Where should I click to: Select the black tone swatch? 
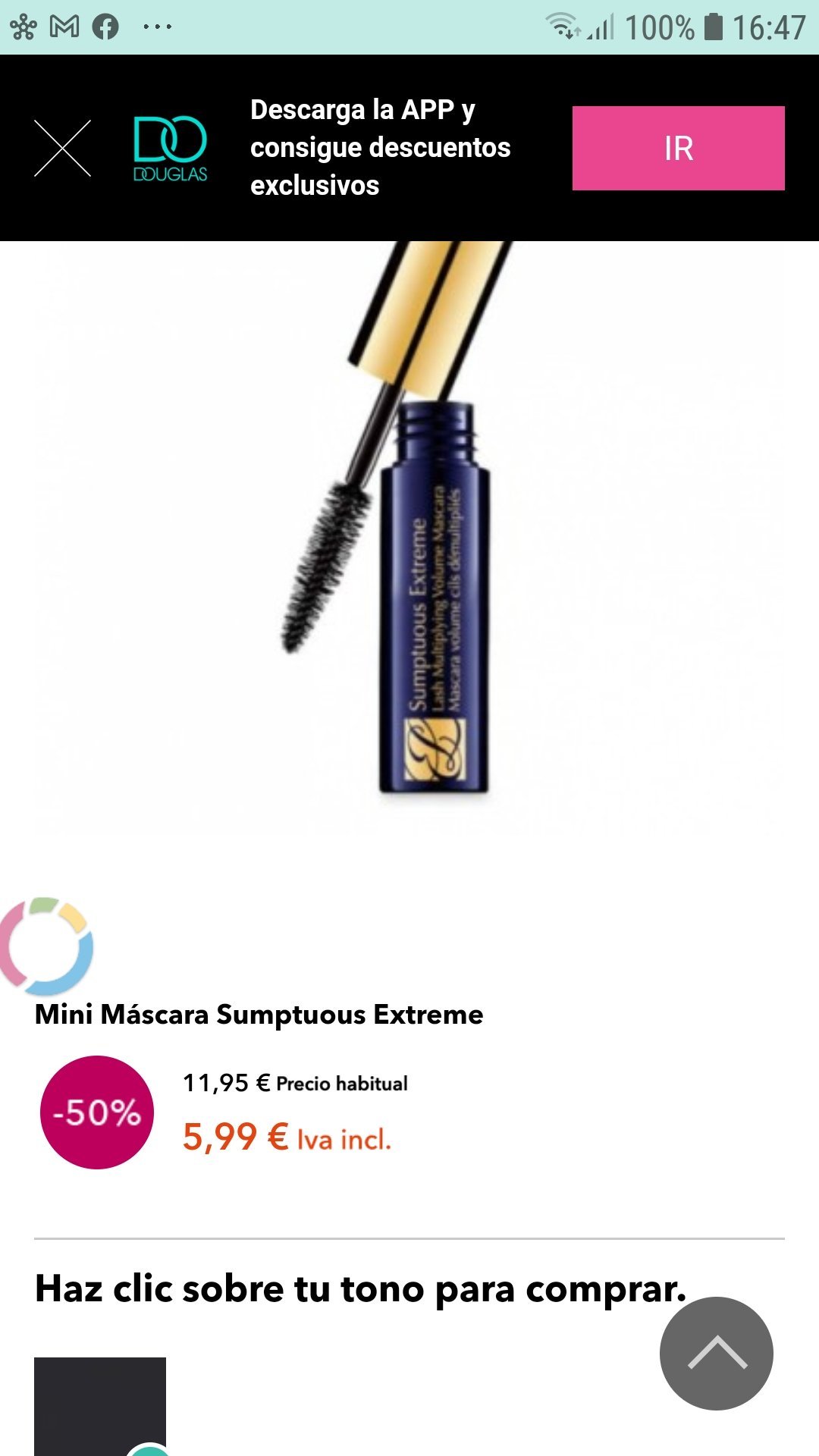pyautogui.click(x=99, y=1404)
